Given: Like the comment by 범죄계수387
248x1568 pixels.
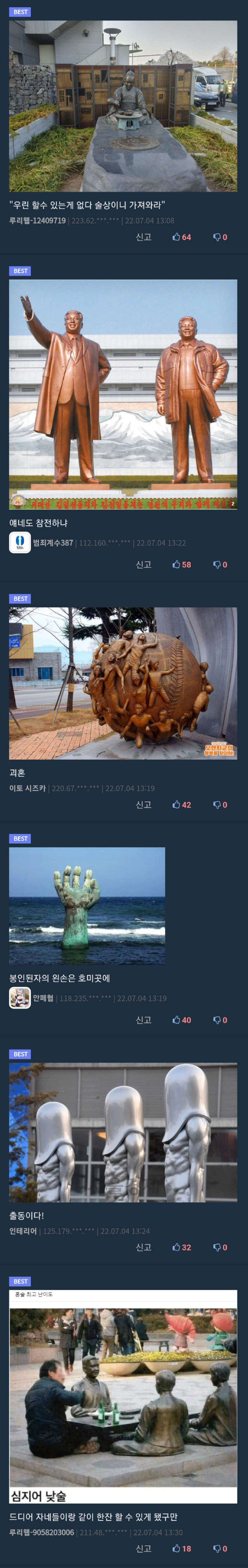Looking at the screenshot, I should click(181, 564).
